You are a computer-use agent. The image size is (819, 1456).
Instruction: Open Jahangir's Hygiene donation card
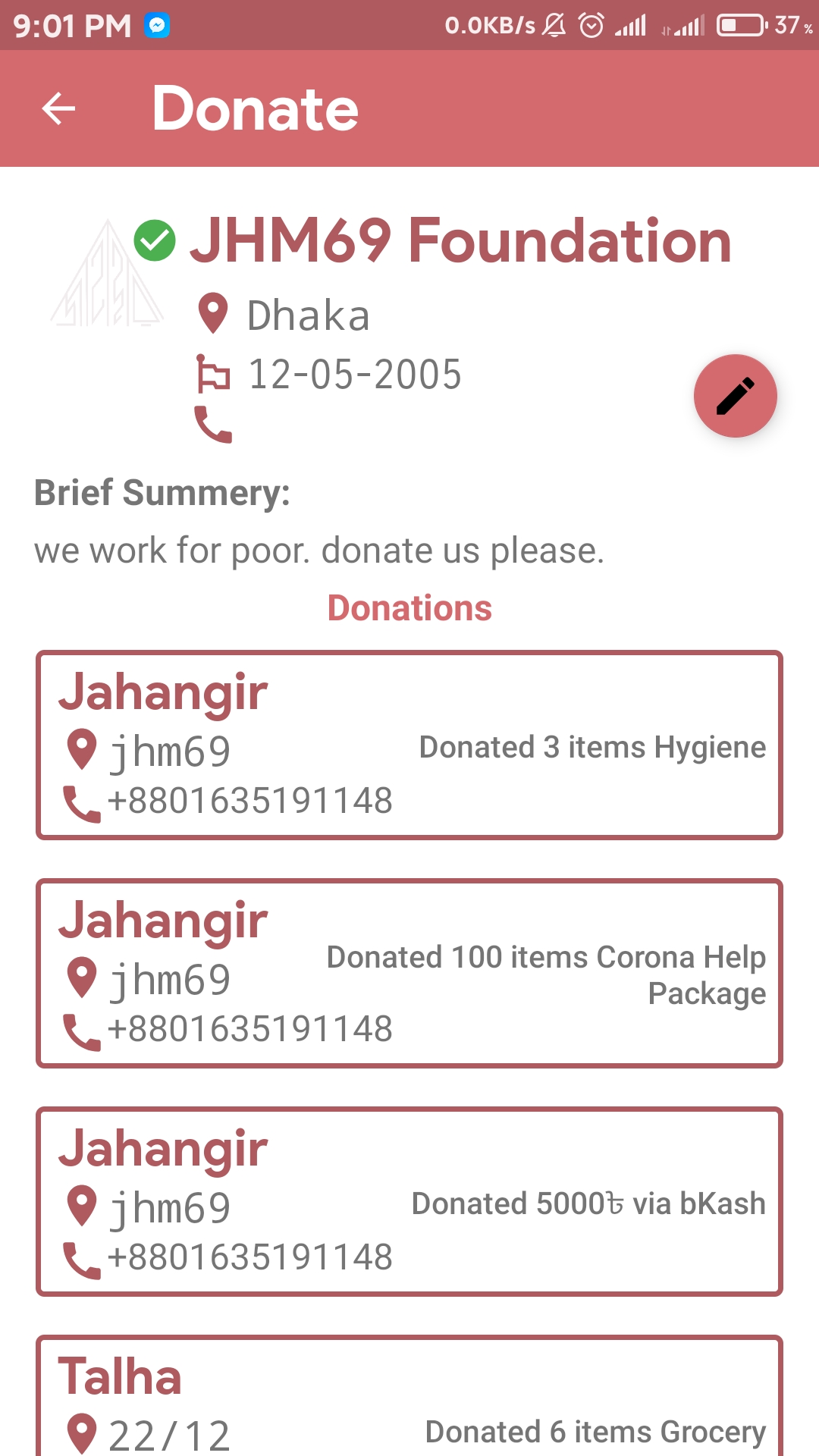(x=409, y=745)
